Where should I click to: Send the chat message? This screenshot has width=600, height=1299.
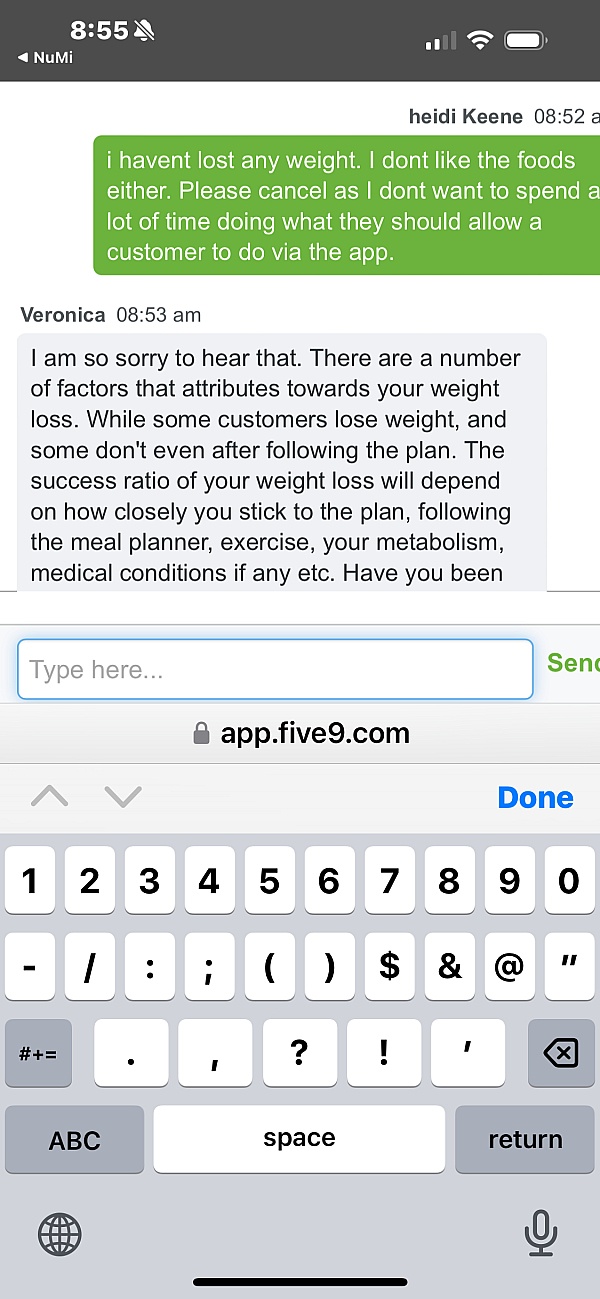573,663
